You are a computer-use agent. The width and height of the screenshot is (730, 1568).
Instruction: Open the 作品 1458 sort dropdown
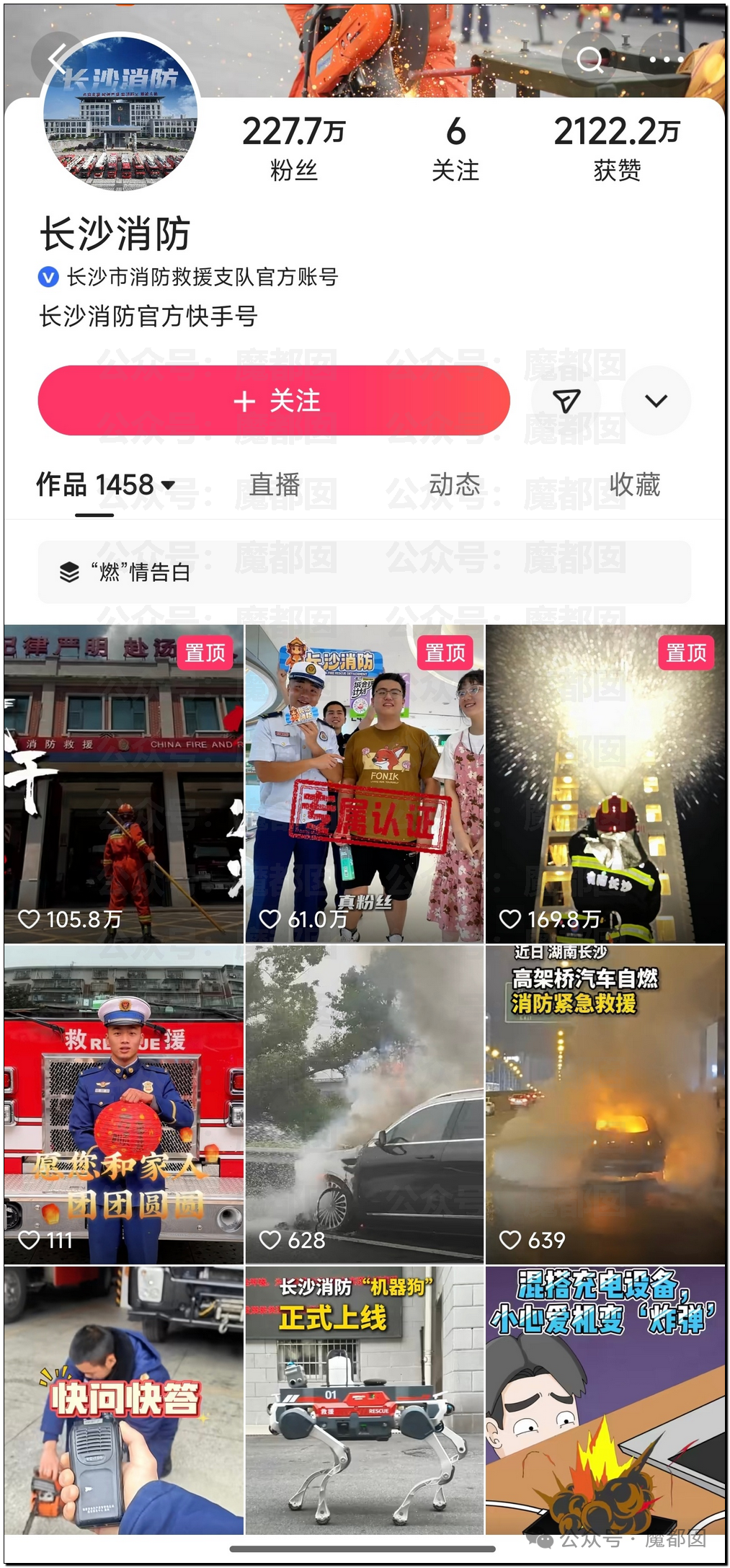(106, 485)
